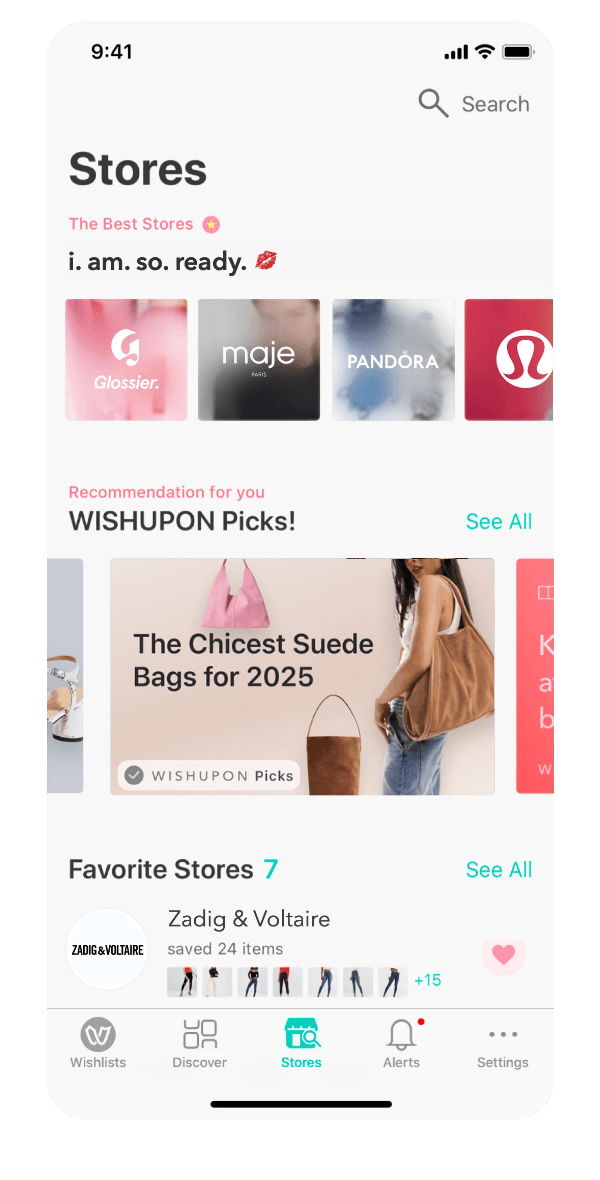Switch to the Discover tab
600x1180 pixels.
tap(199, 1045)
